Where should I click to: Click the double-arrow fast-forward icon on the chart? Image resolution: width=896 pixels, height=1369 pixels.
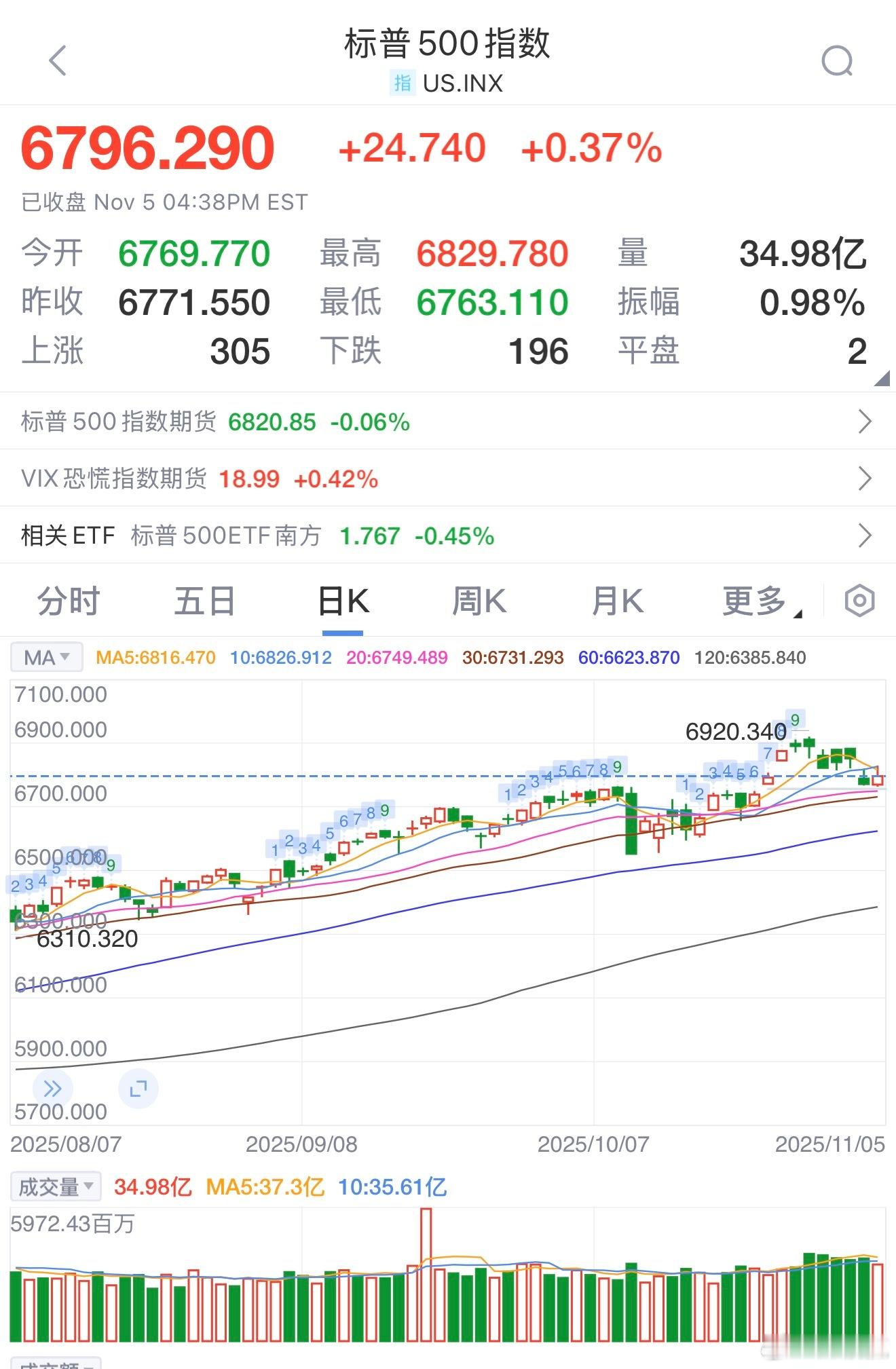click(51, 1089)
